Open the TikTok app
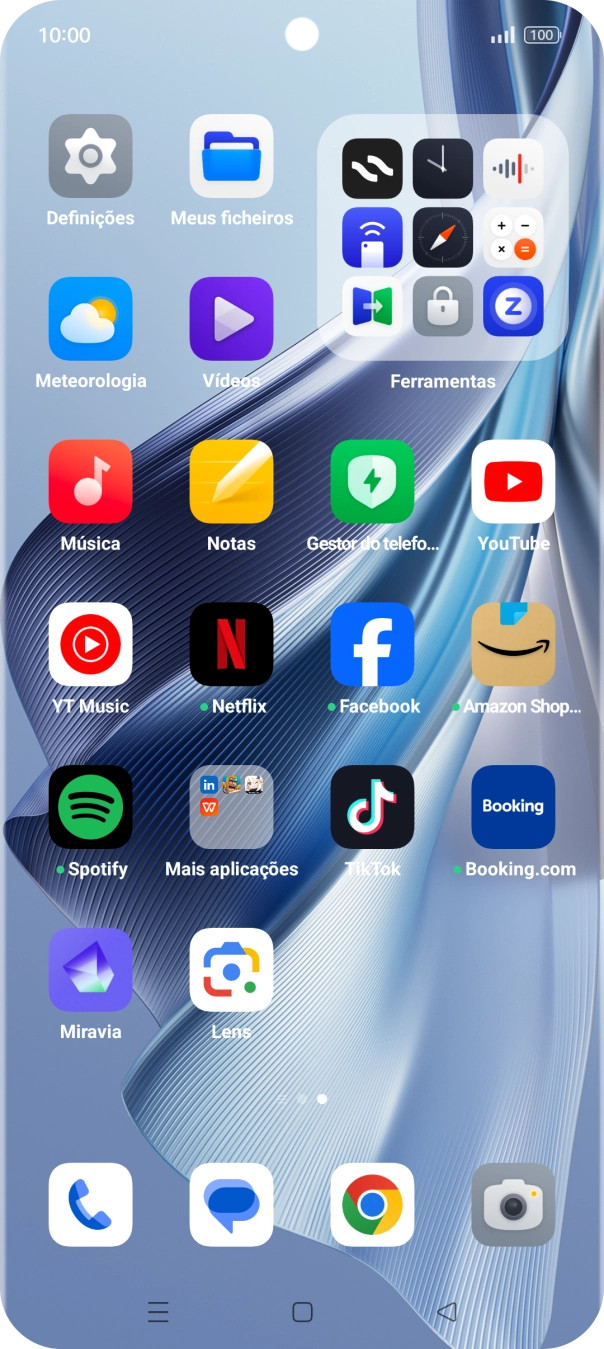The width and height of the screenshot is (604, 1349). 372,808
